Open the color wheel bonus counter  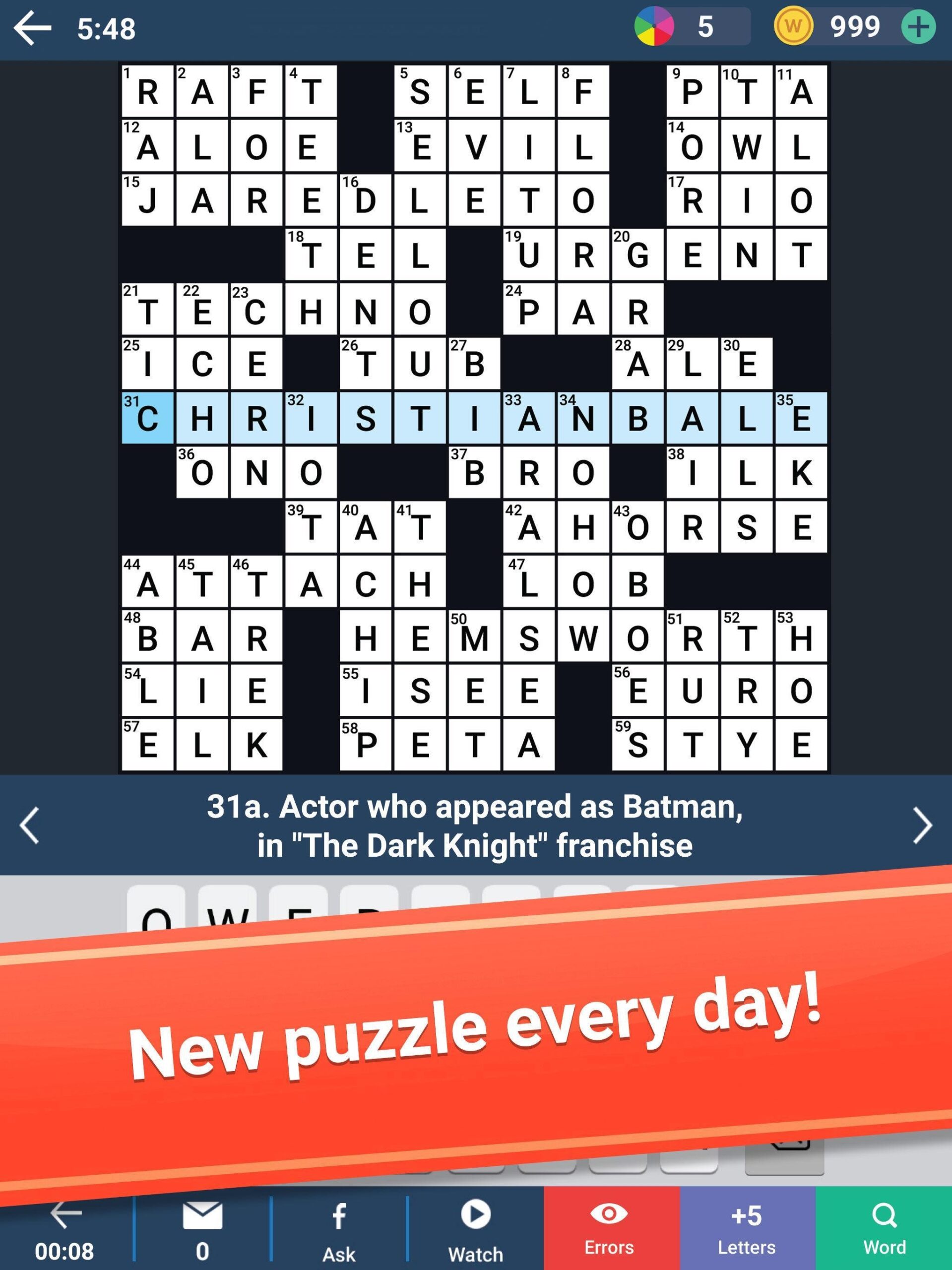click(x=654, y=26)
